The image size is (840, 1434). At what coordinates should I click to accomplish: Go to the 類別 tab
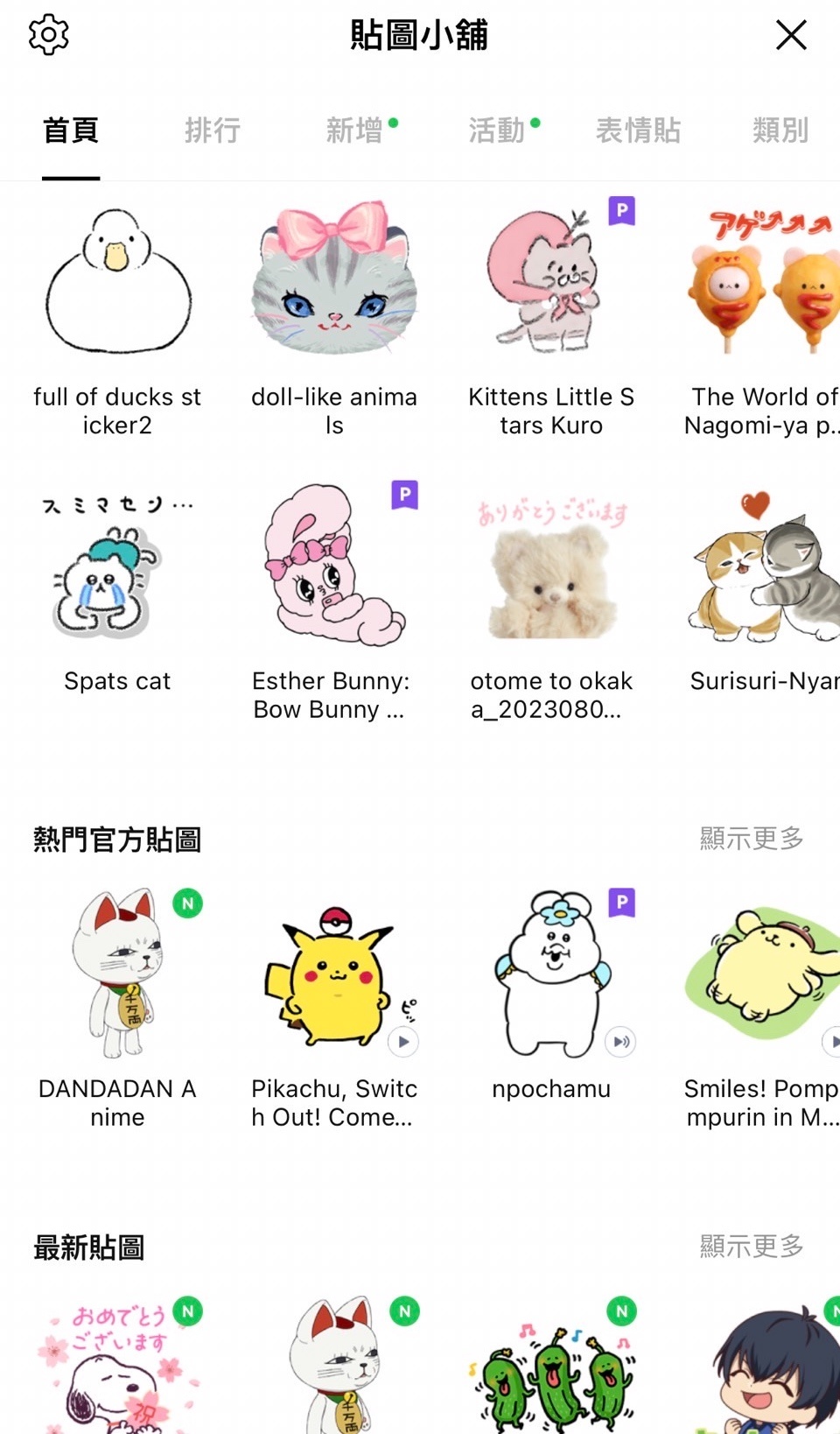(780, 130)
